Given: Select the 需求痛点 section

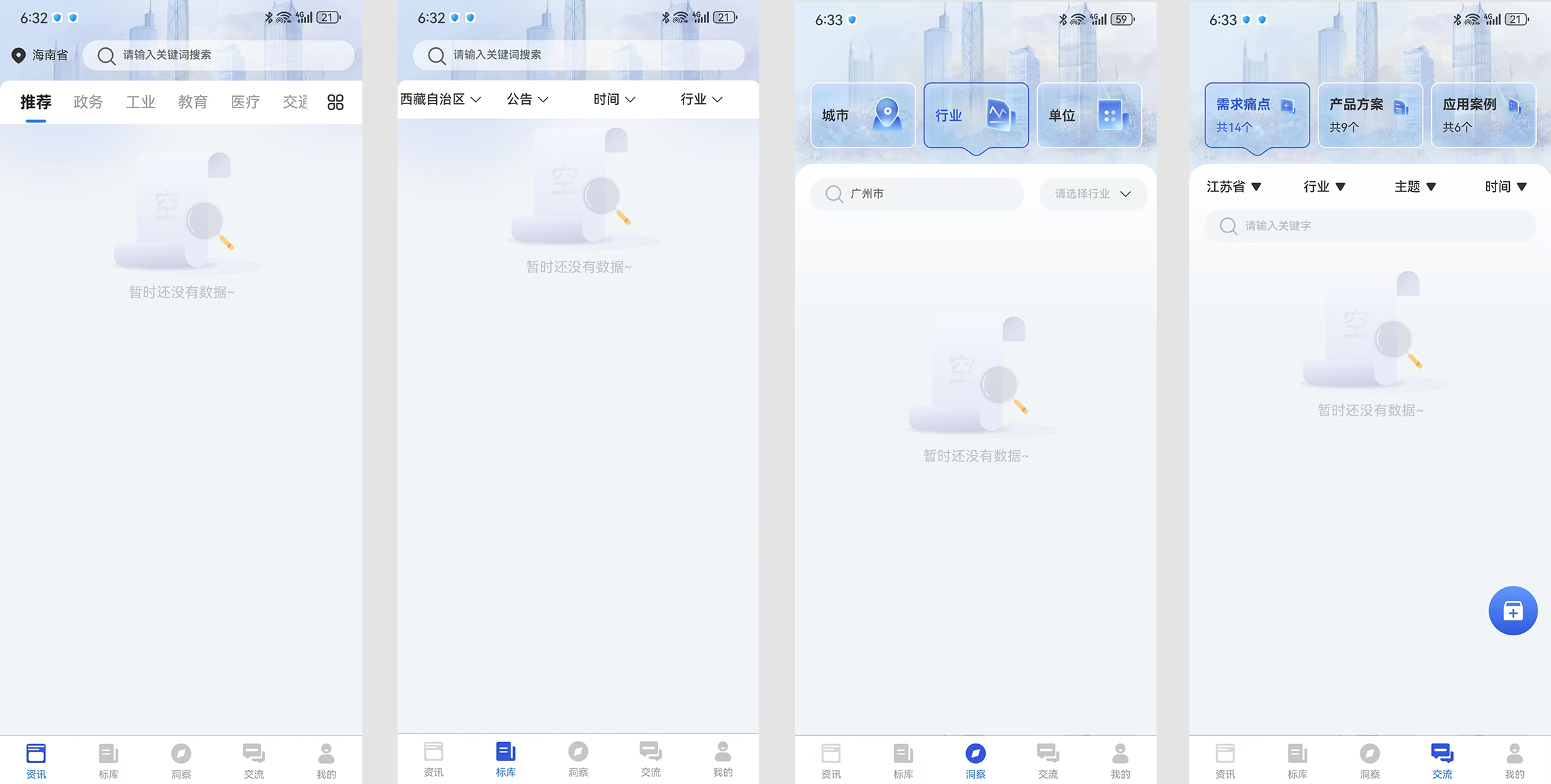Looking at the screenshot, I should pos(1256,114).
